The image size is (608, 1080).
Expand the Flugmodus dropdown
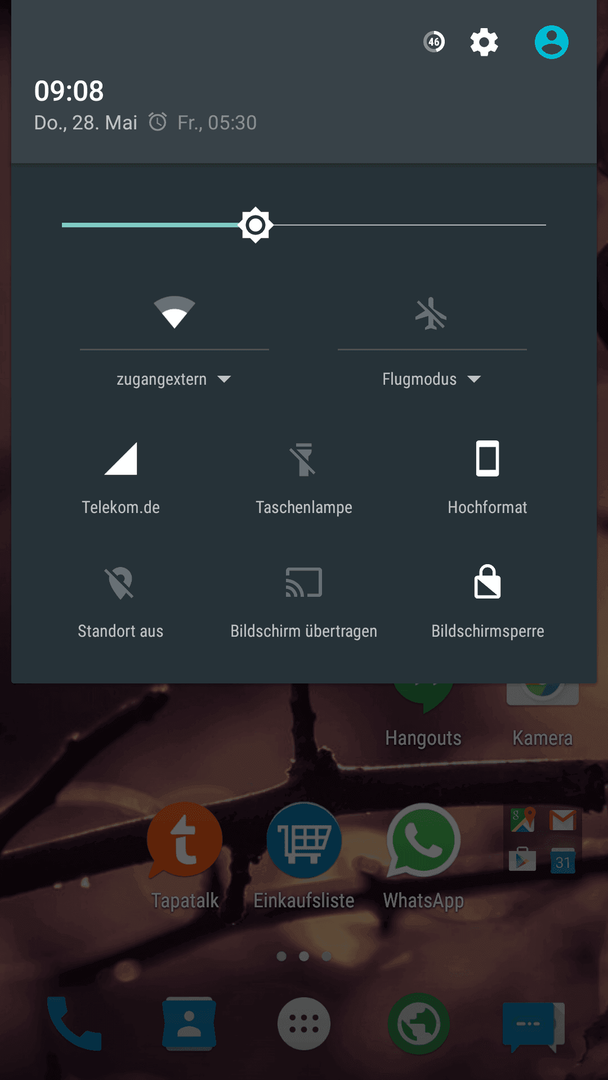(x=432, y=379)
